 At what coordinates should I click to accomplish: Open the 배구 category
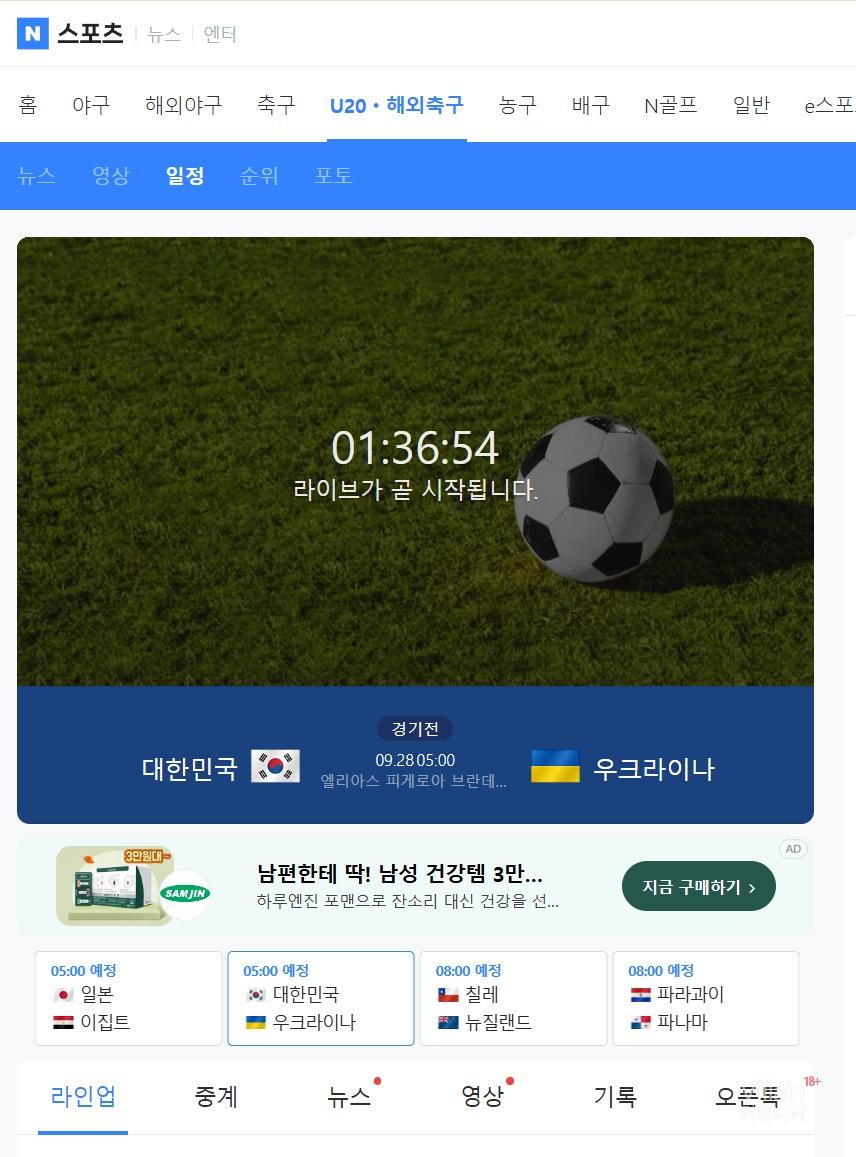click(591, 105)
